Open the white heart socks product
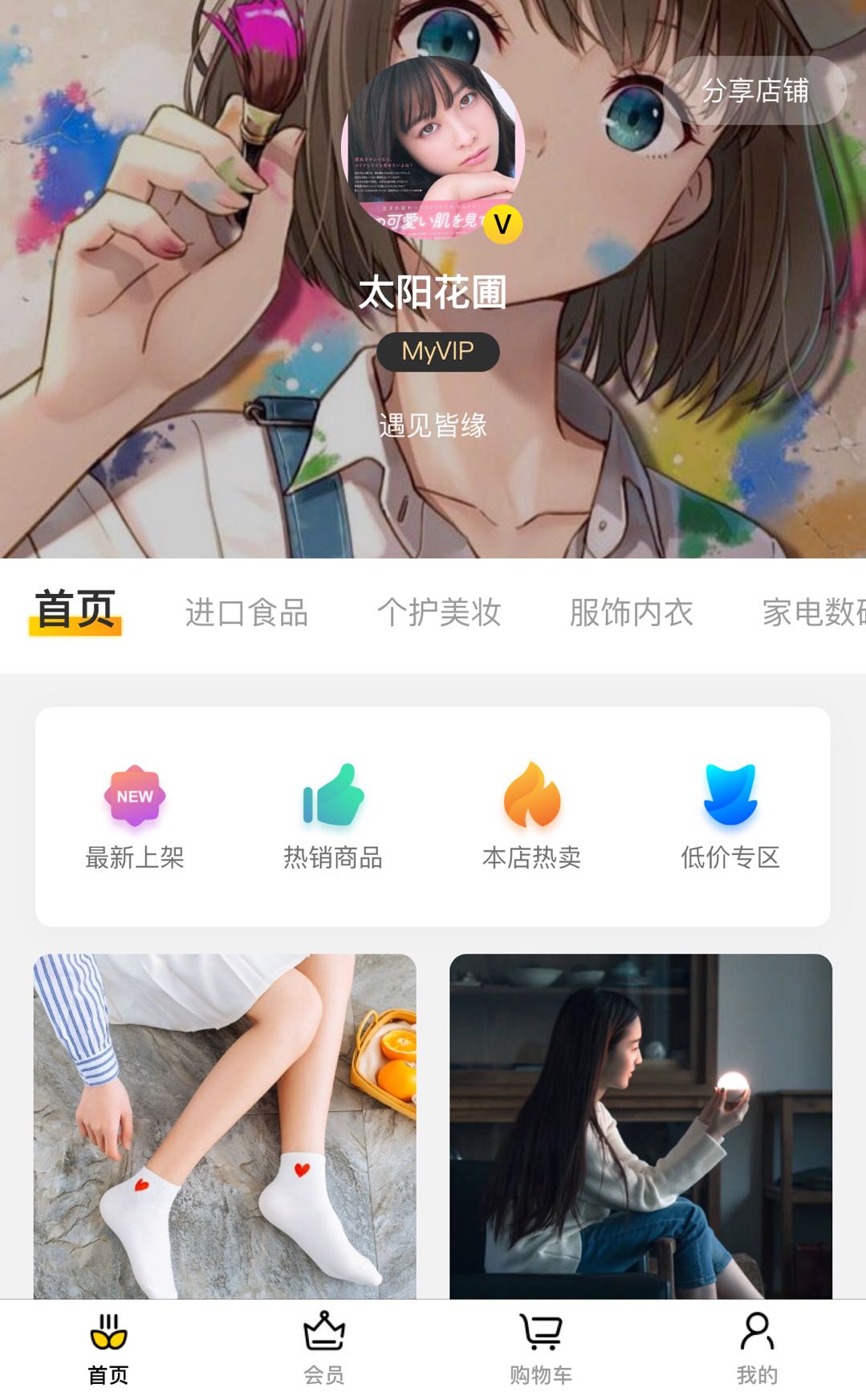The height and width of the screenshot is (1400, 866). point(225,1126)
